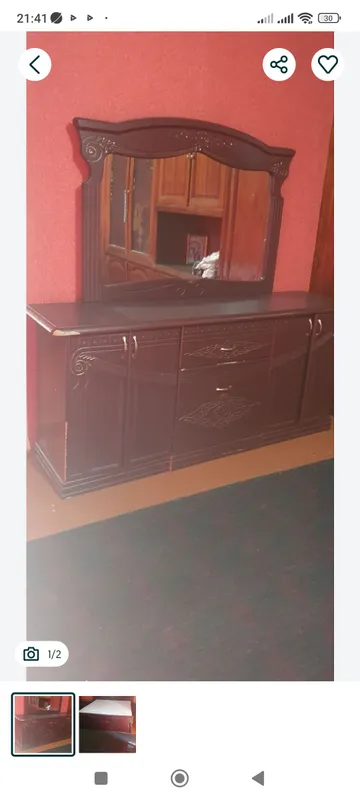
Task: Select the first photo thumbnail
Action: [43, 724]
